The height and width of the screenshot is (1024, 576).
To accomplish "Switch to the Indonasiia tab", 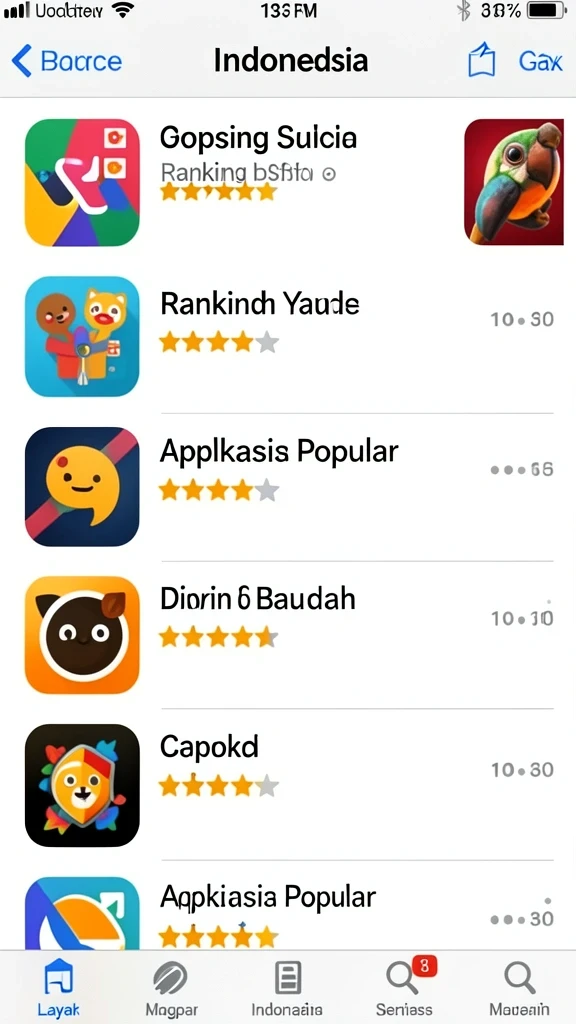I will (x=287, y=987).
